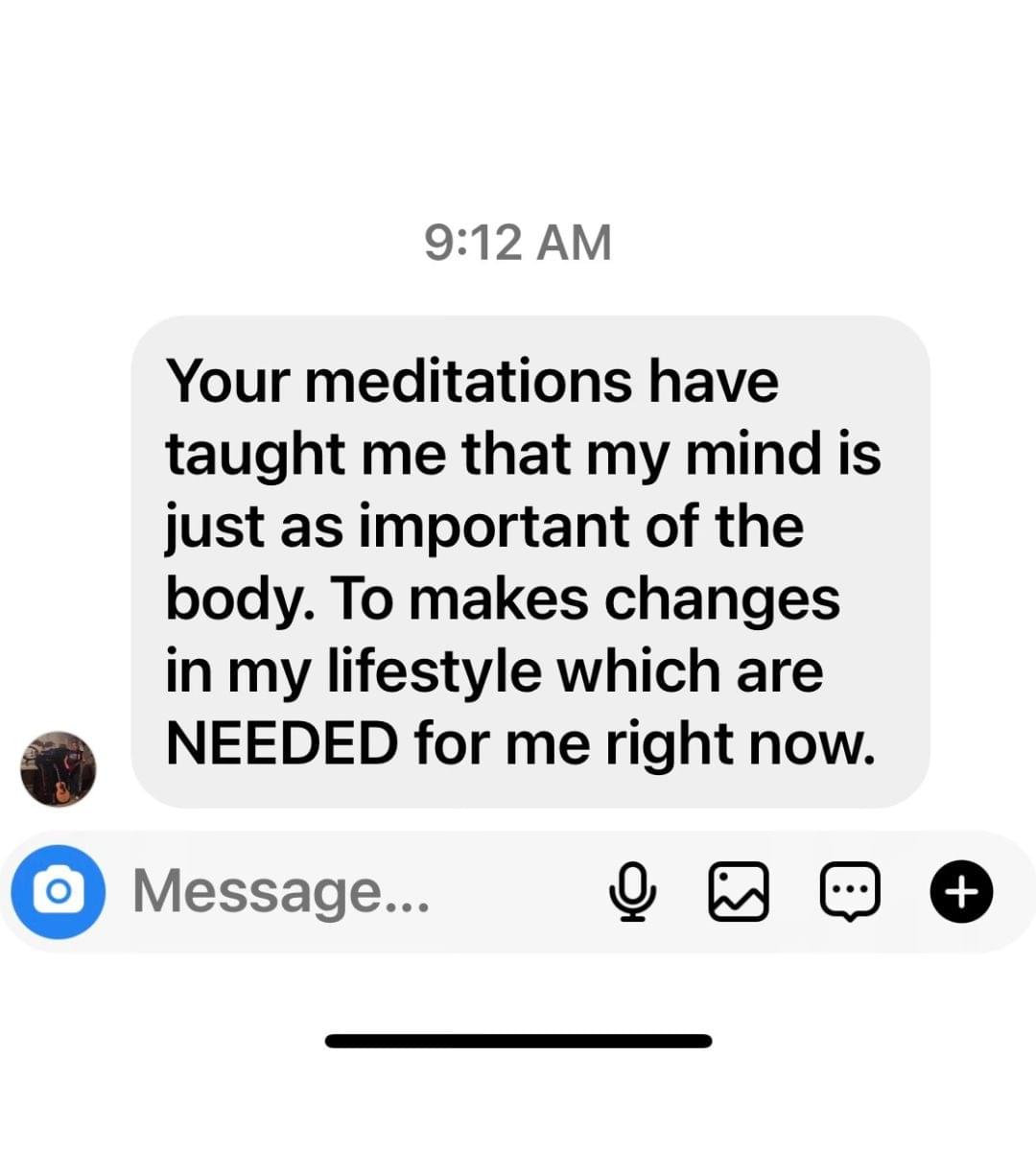The image size is (1036, 1151).
Task: Open the sticker and GIF bubble icon
Action: click(x=850, y=891)
